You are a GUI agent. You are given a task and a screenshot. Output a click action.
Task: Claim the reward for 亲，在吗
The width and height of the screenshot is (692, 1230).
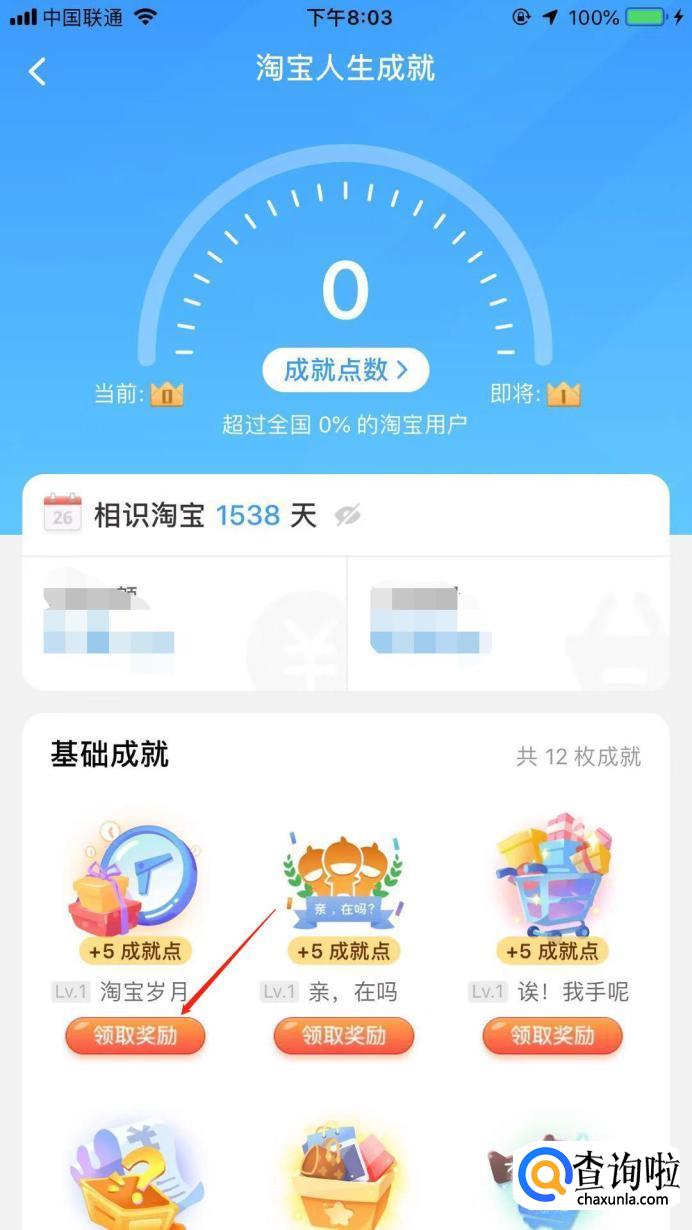pos(343,1036)
